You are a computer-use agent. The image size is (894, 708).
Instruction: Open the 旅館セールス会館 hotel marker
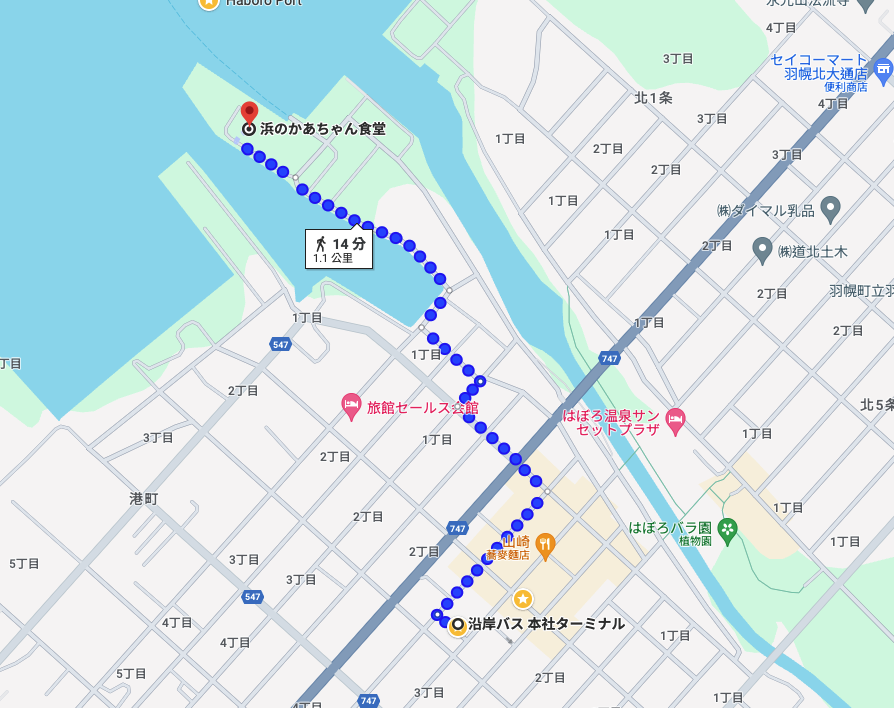pos(351,407)
